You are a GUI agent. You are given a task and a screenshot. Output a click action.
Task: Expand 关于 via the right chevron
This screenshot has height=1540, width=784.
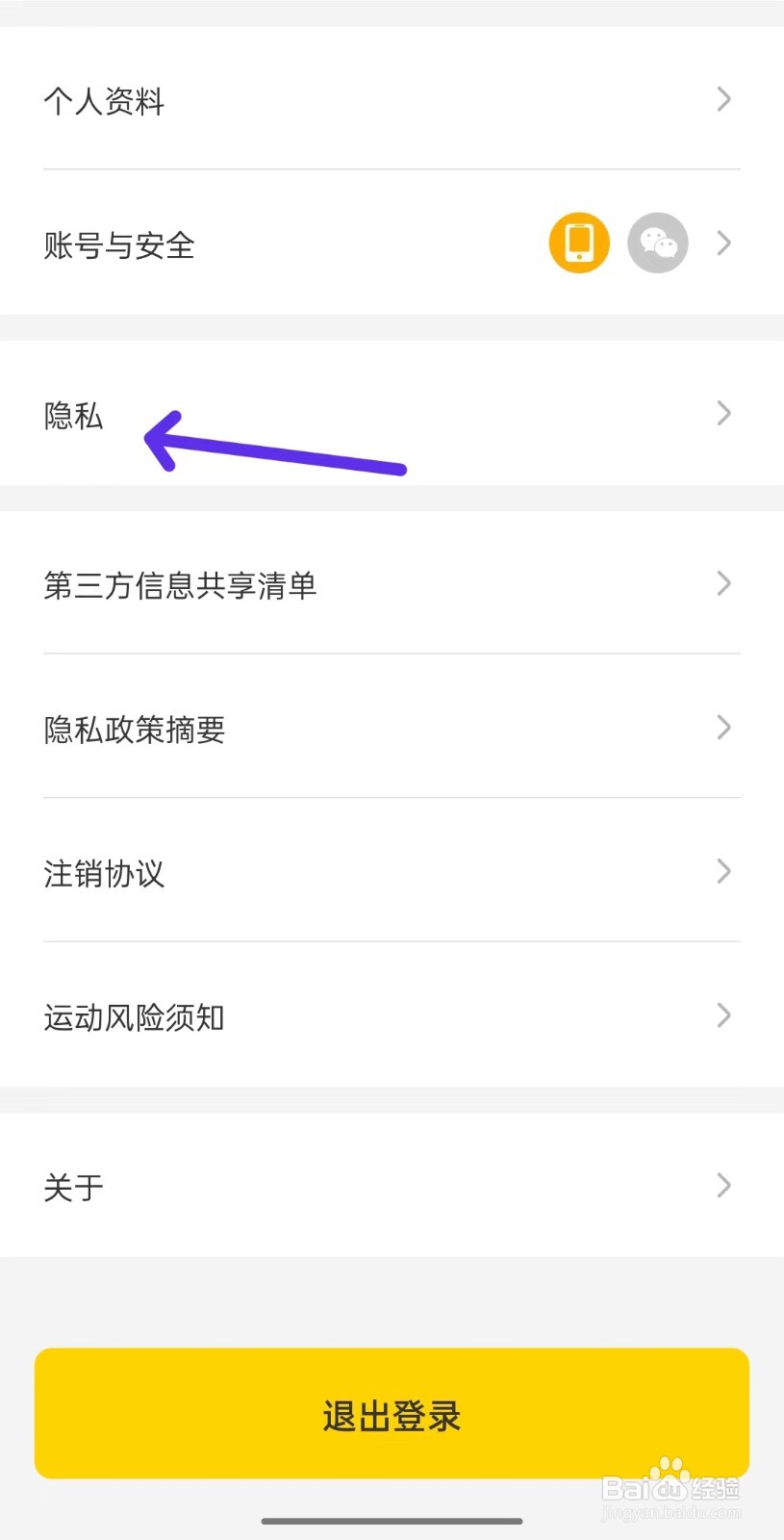tap(724, 1186)
